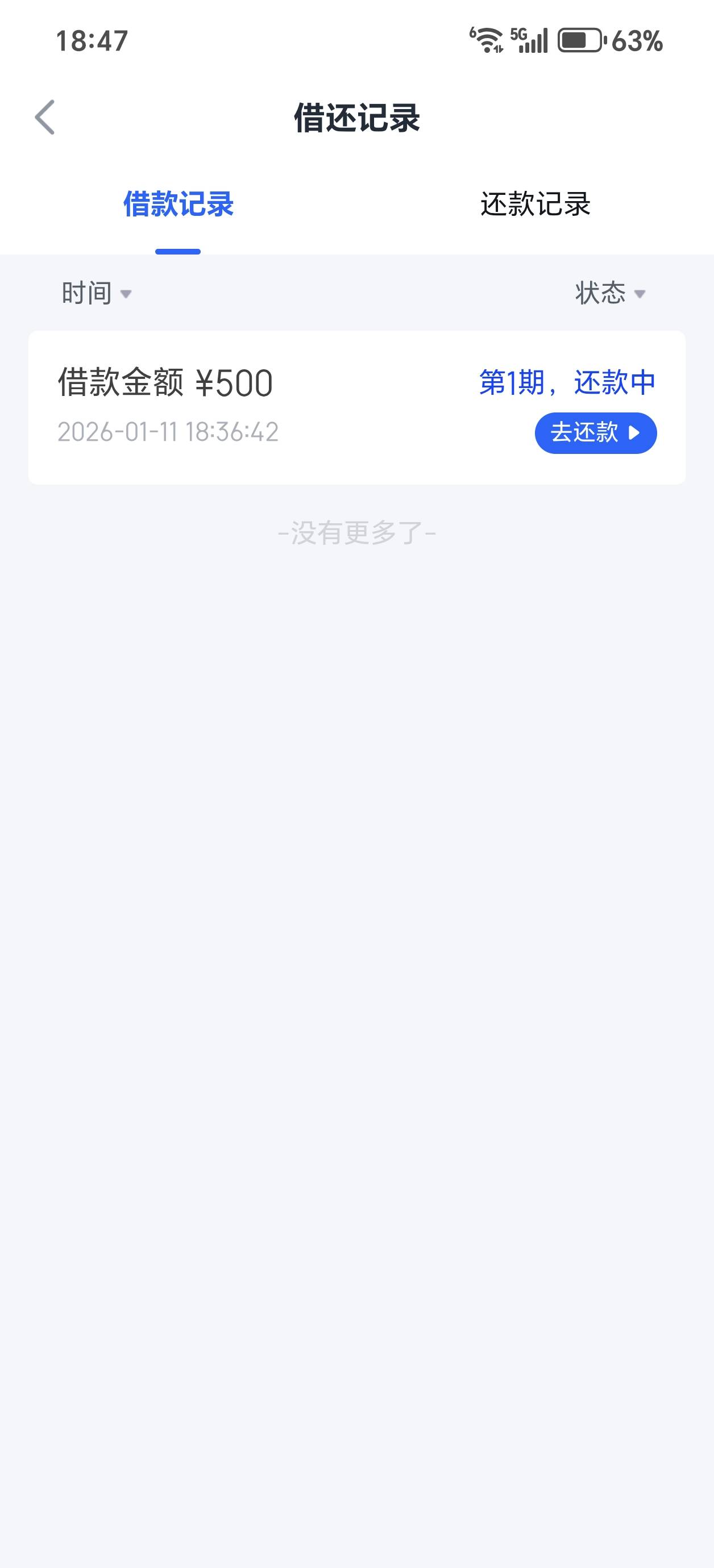Go back using the top-left arrow
714x1568 pixels.
click(x=45, y=117)
